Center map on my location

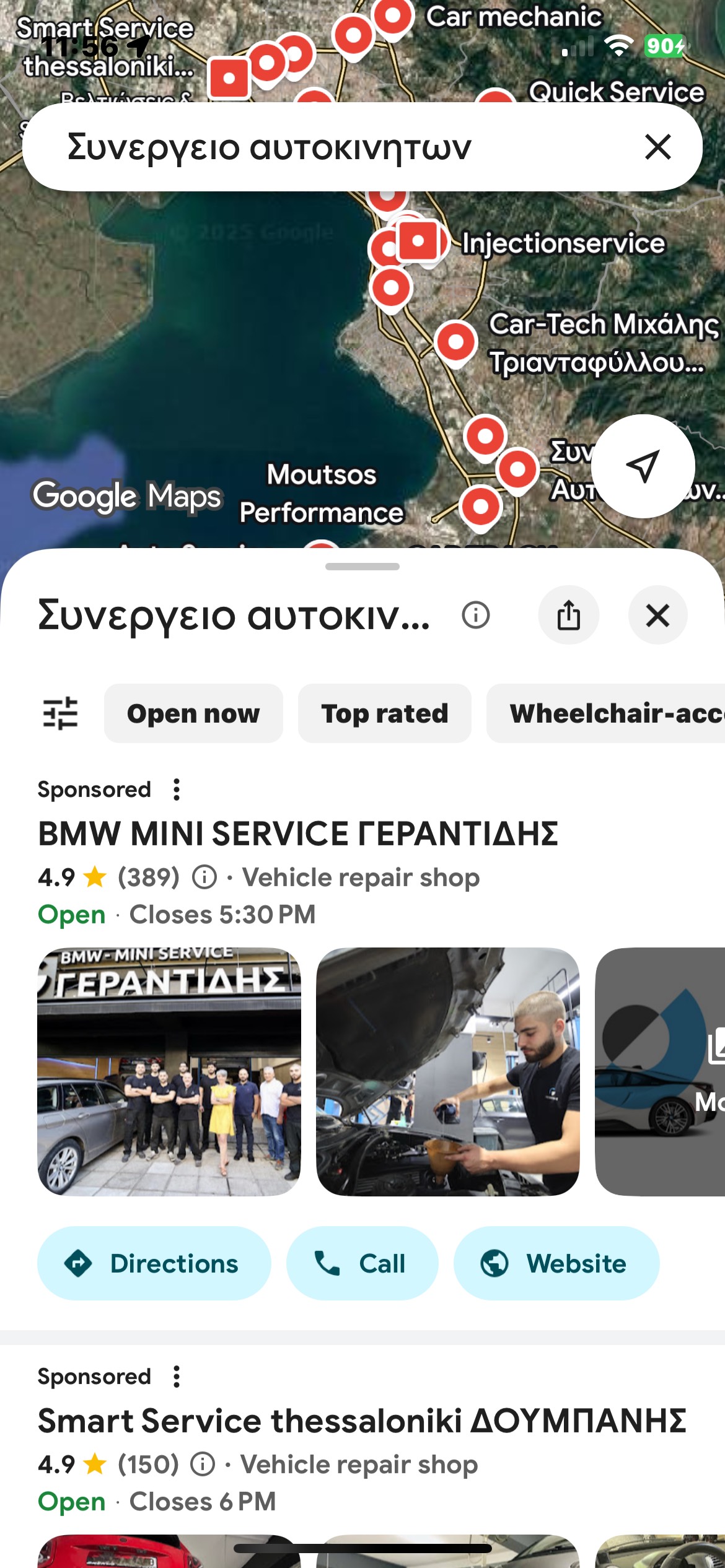[643, 466]
